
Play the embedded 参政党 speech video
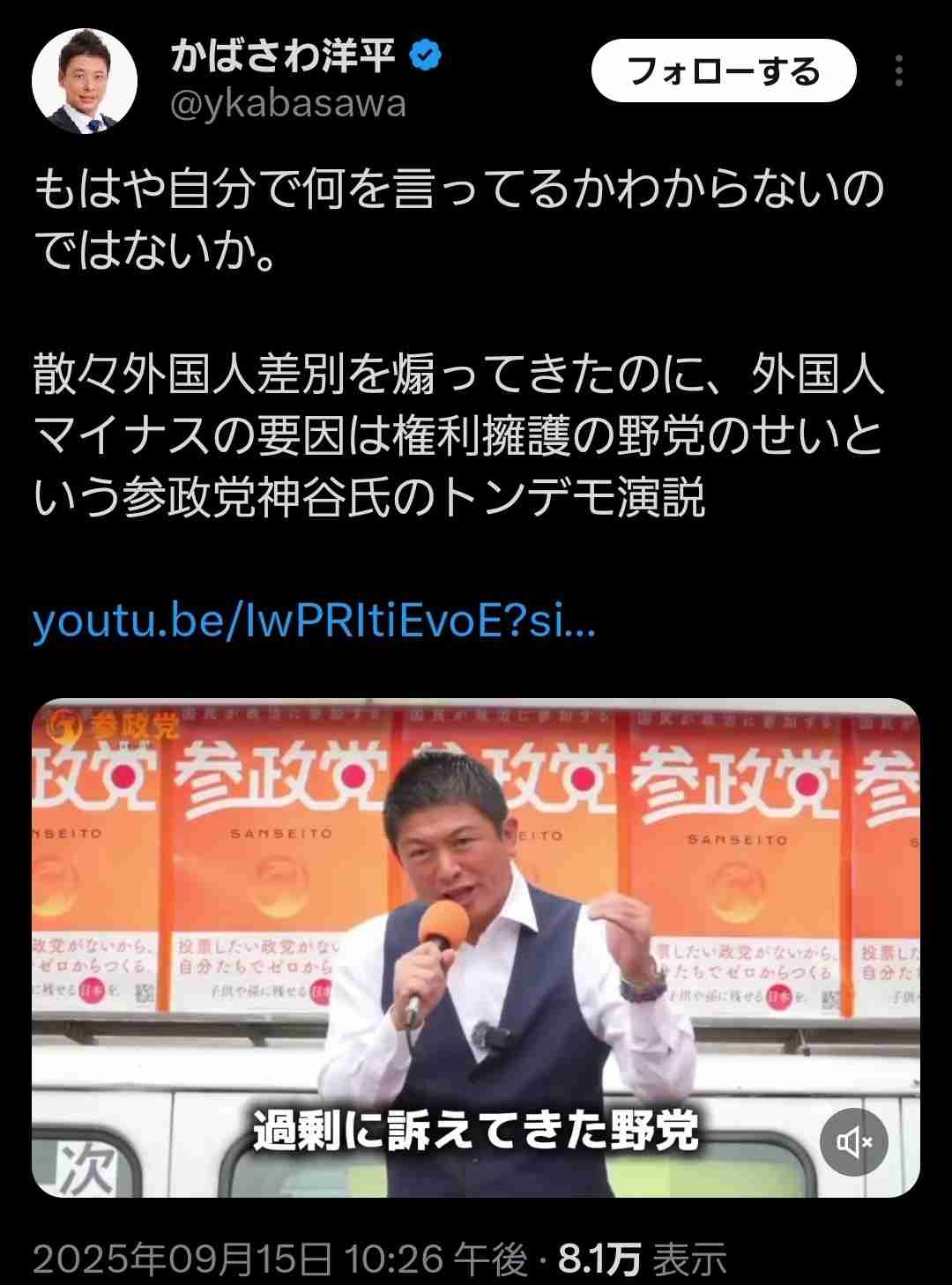click(x=476, y=947)
